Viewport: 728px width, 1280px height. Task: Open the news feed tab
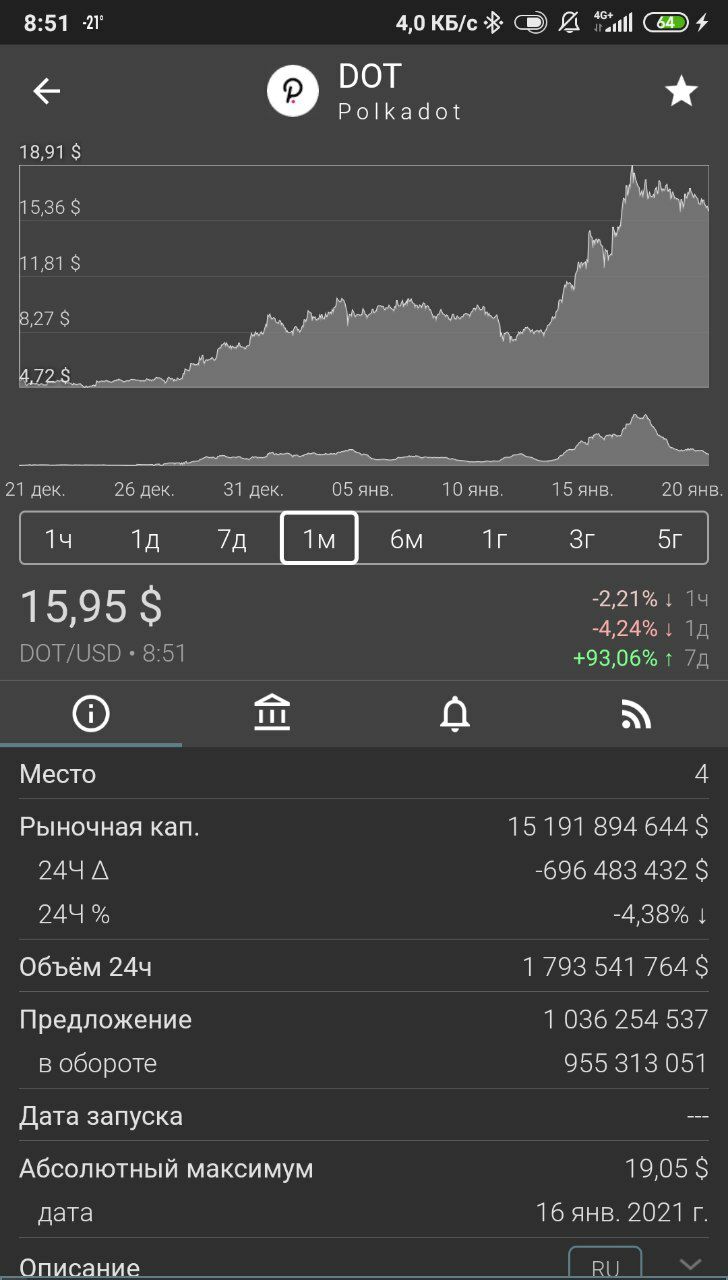click(x=636, y=714)
